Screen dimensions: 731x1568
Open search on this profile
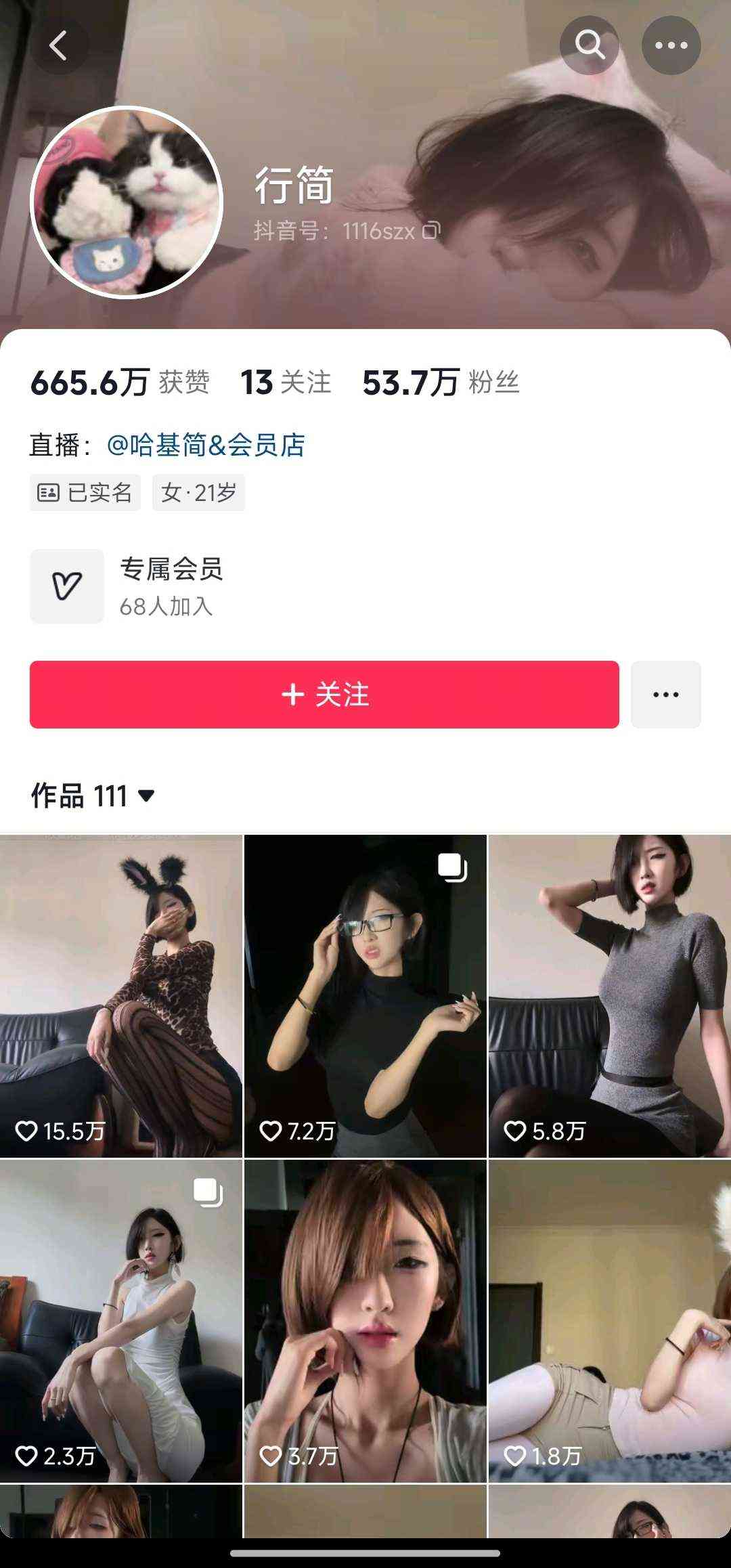point(590,45)
